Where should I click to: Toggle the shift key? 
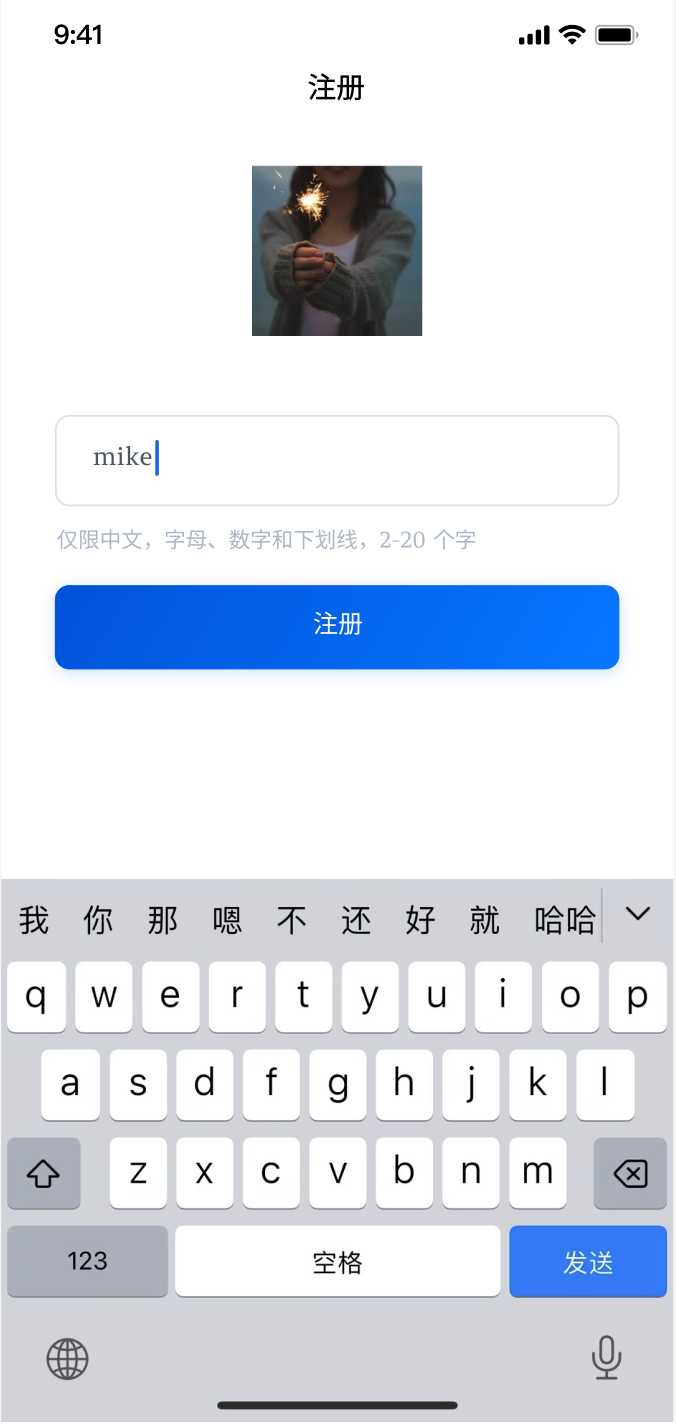pyautogui.click(x=43, y=1173)
